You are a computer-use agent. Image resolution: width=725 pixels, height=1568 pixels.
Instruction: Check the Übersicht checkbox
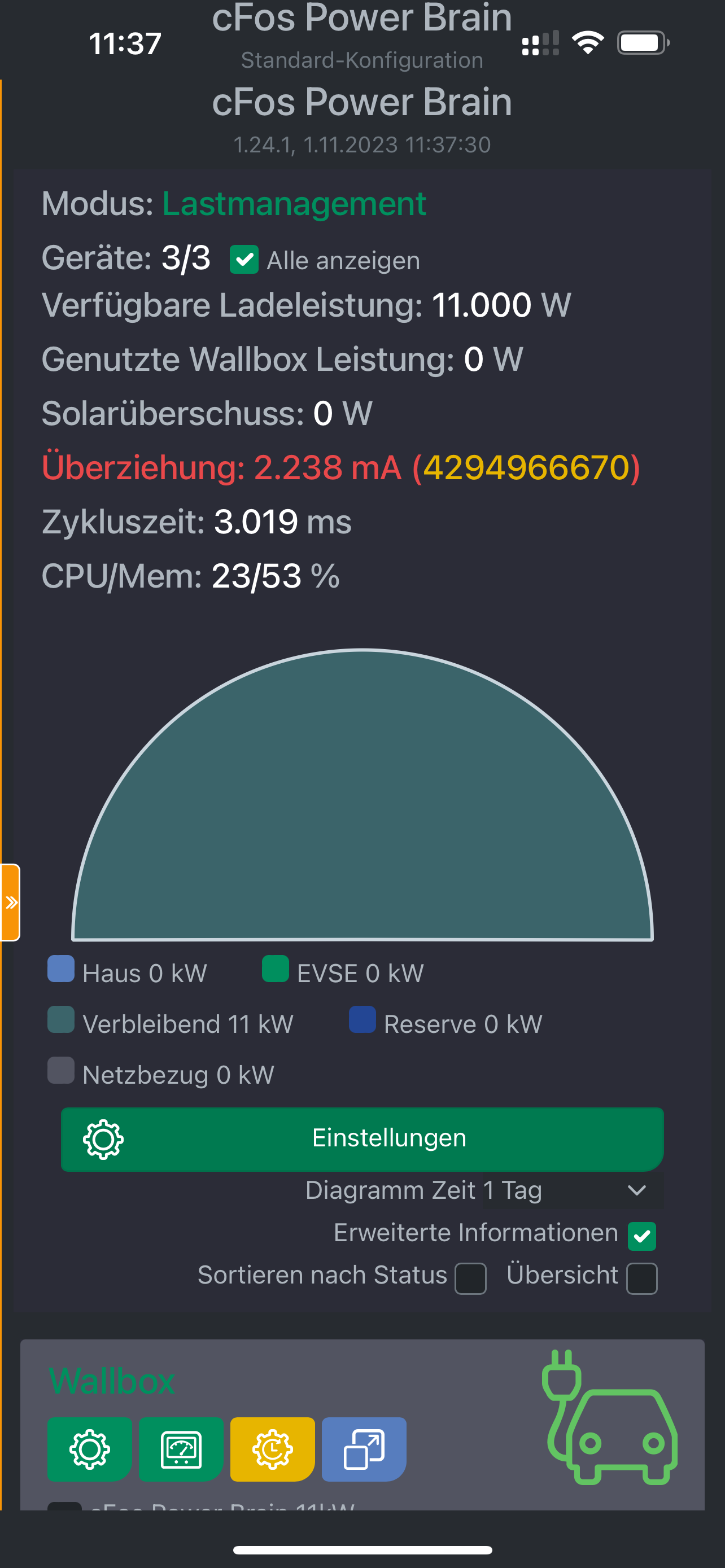tap(642, 1278)
